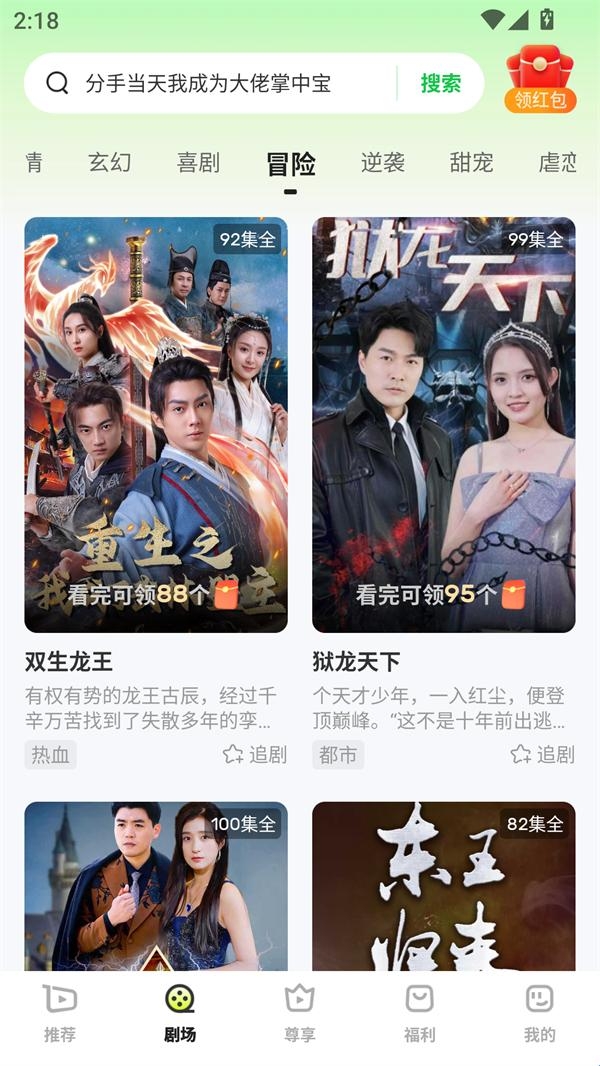Show the 甜宠 genre tab
Viewport: 600px width, 1066px height.
(x=471, y=163)
